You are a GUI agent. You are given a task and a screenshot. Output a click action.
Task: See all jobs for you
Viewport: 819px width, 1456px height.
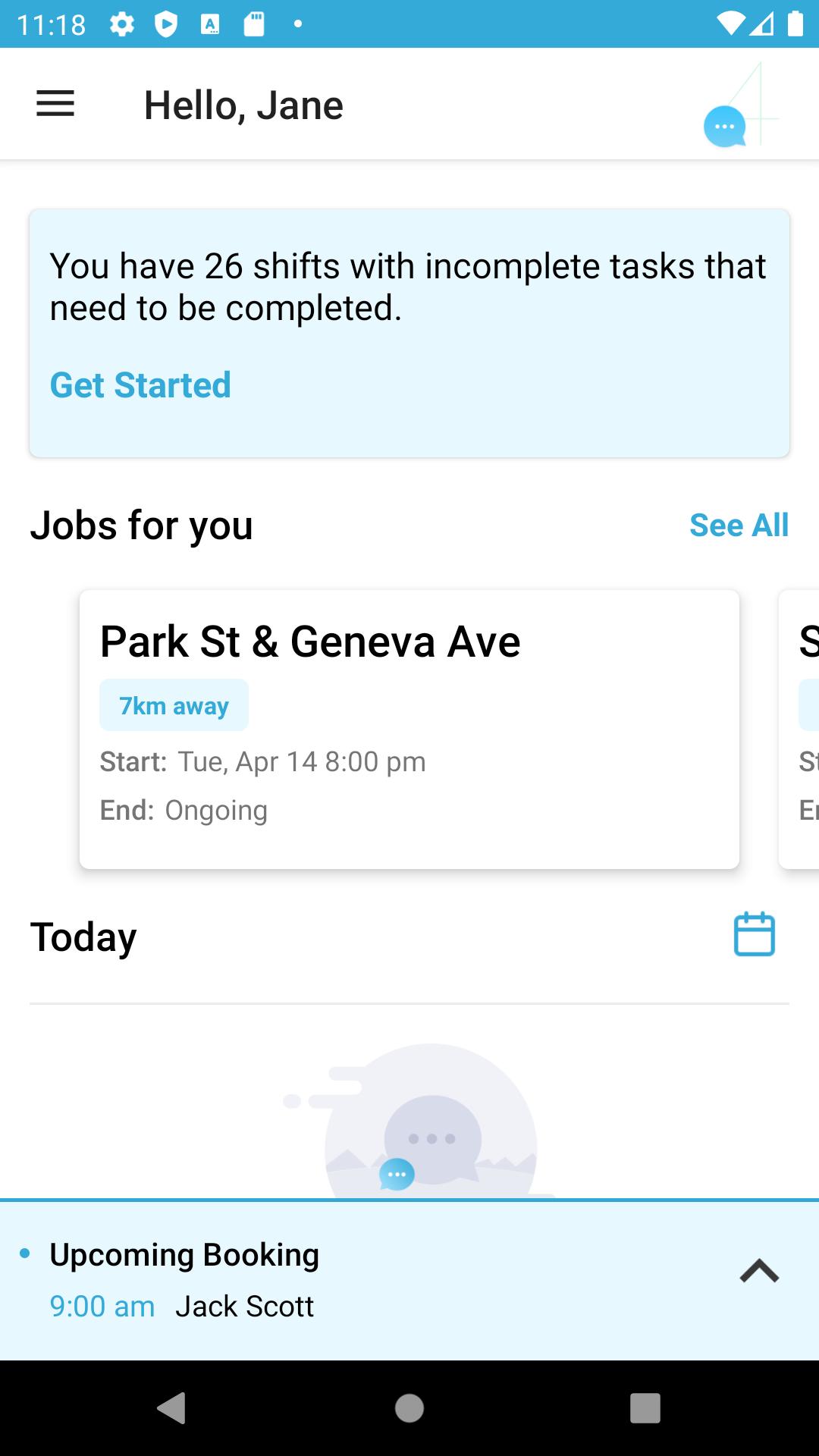(739, 525)
